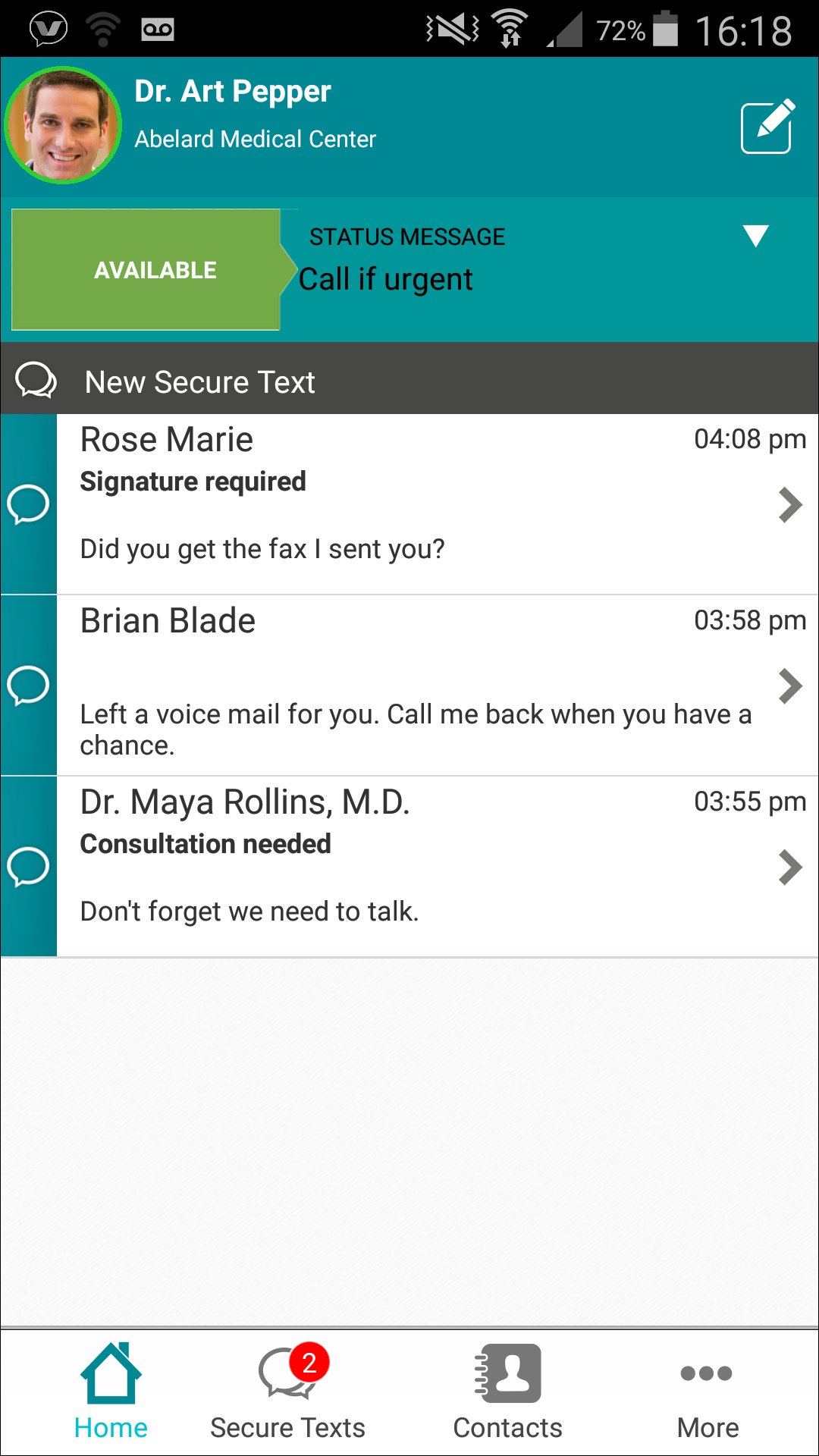Open Dr. Art Pepper's profile photo

[x=63, y=125]
